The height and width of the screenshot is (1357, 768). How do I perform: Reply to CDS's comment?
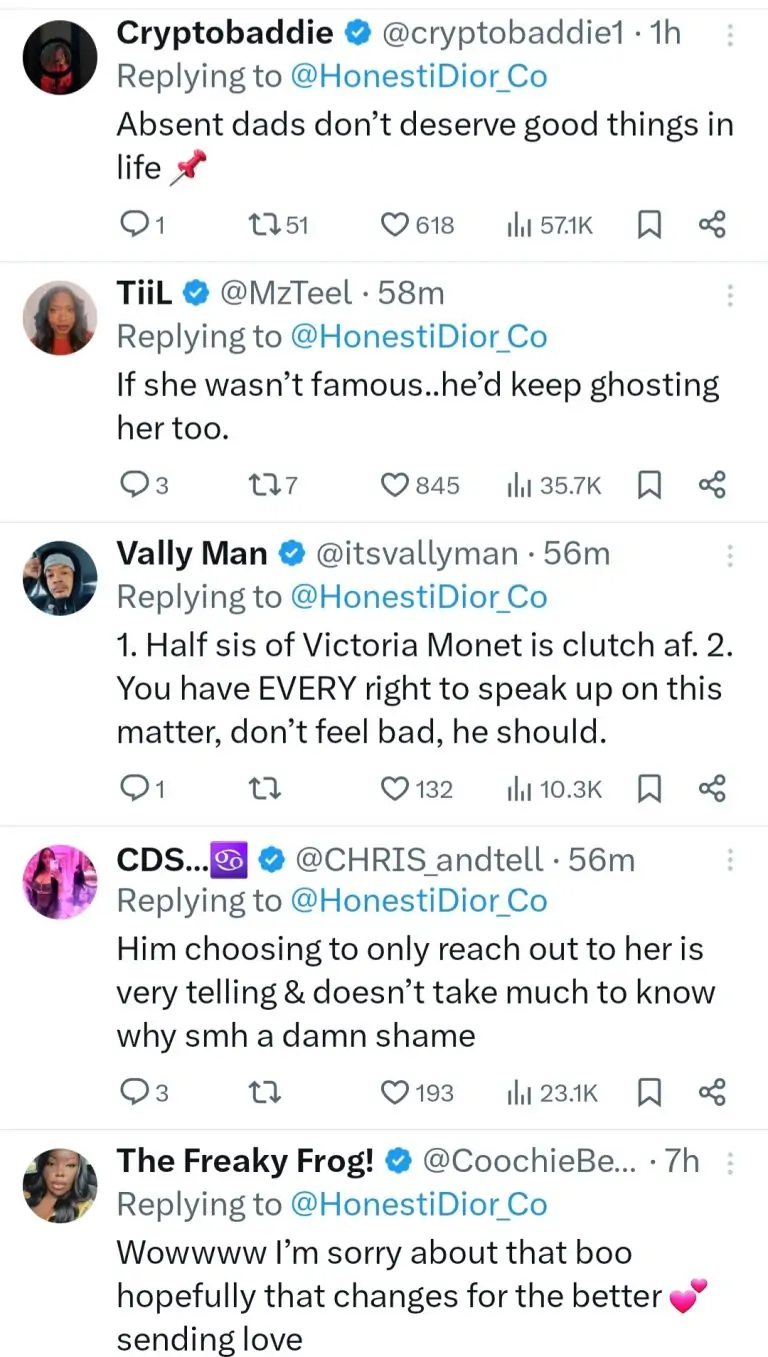[x=133, y=1094]
